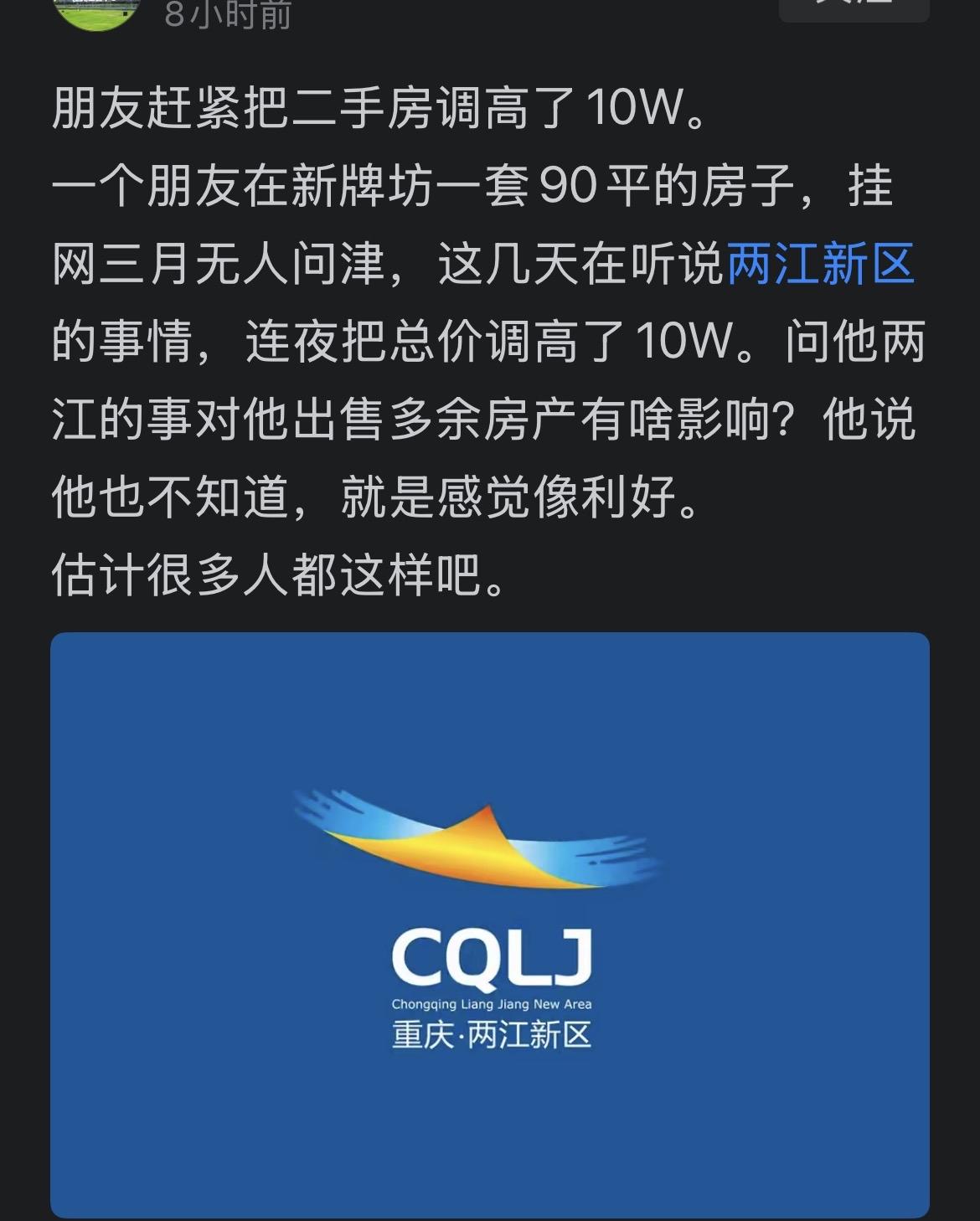
Task: Tap the Chongqing Liang Jiang New Area image
Action: 490,921
